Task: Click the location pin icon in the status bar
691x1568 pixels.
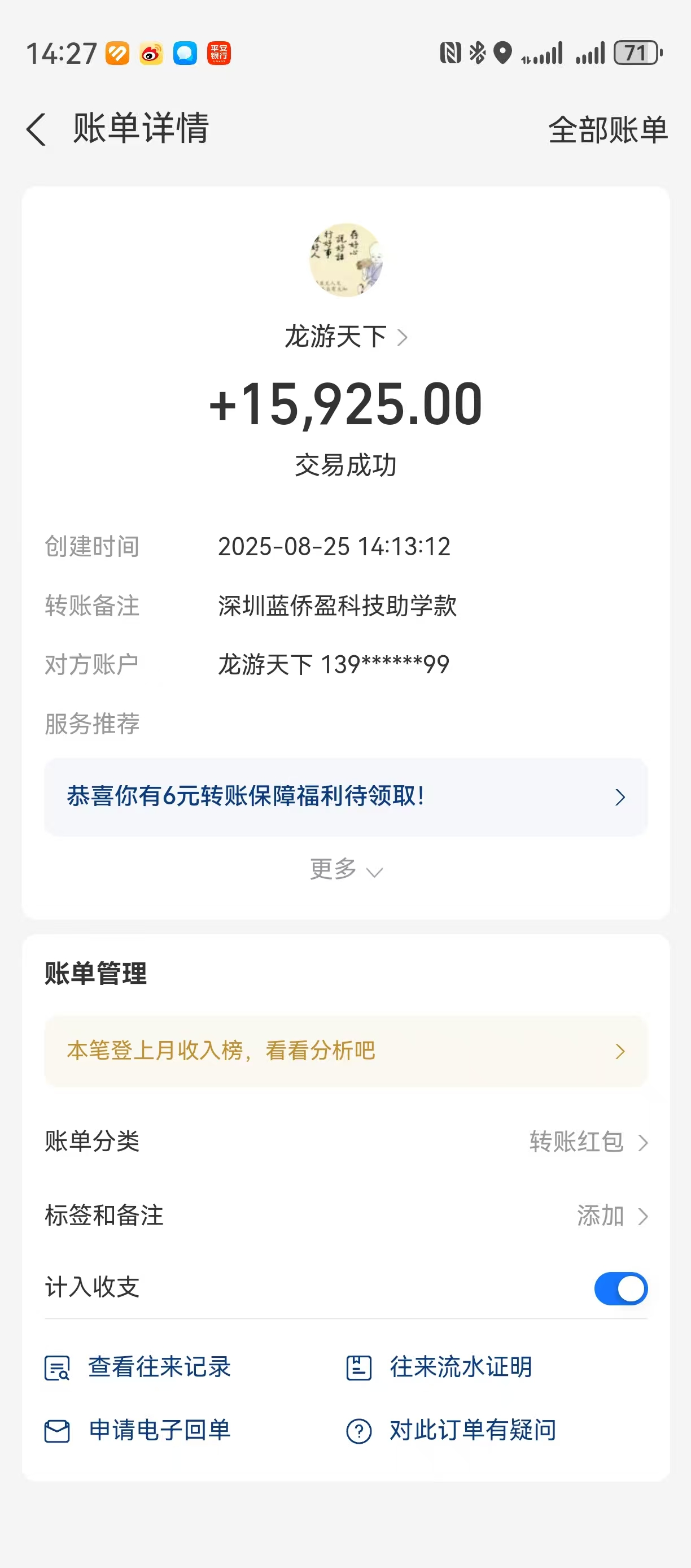Action: pyautogui.click(x=502, y=54)
